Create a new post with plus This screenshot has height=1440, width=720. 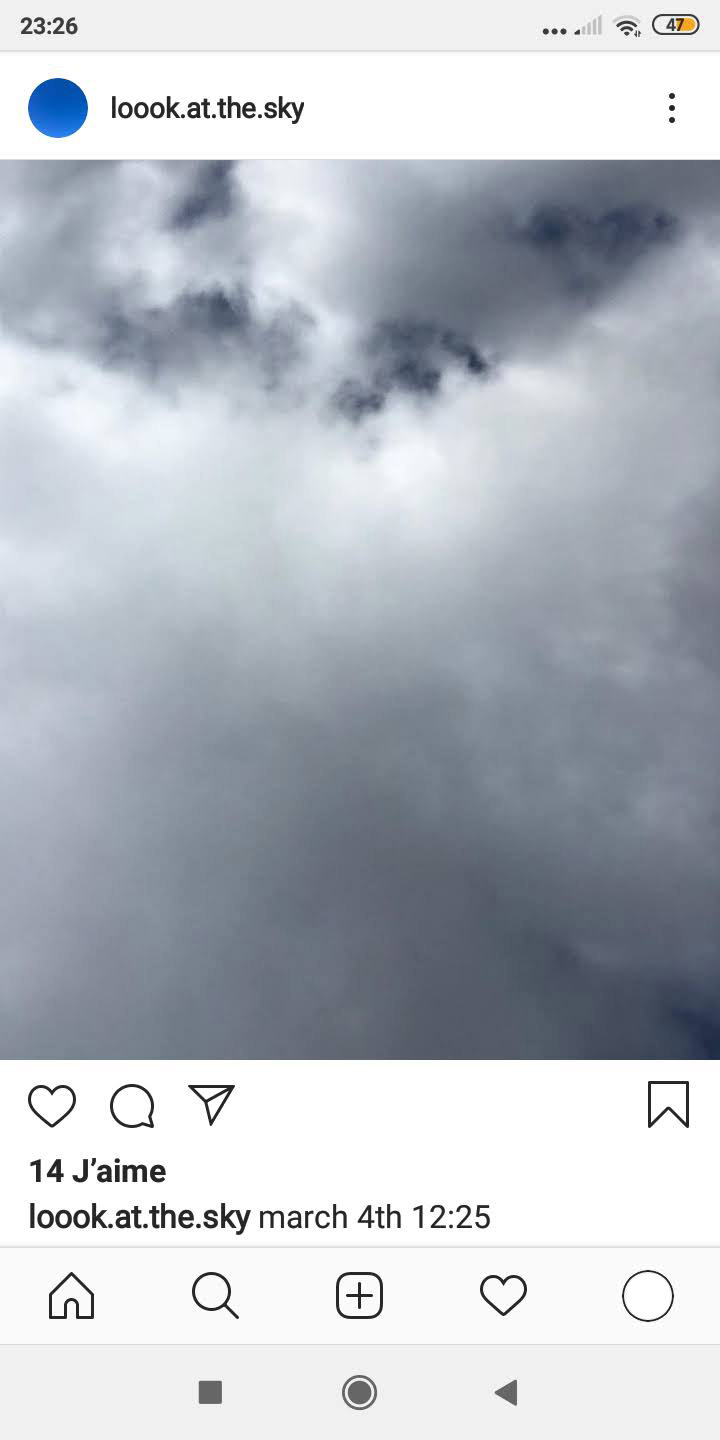pos(359,1296)
